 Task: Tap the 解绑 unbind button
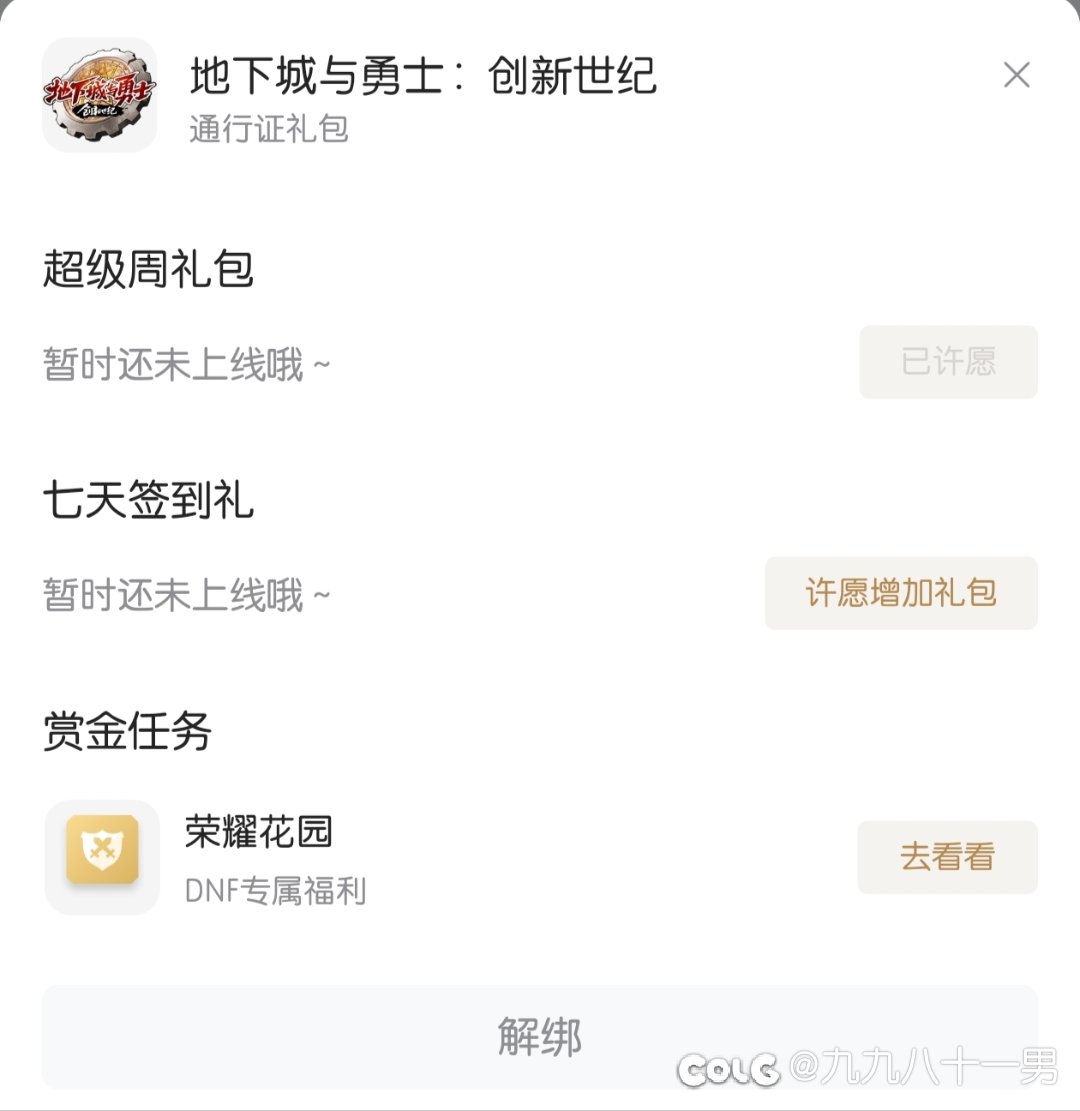click(x=540, y=1039)
